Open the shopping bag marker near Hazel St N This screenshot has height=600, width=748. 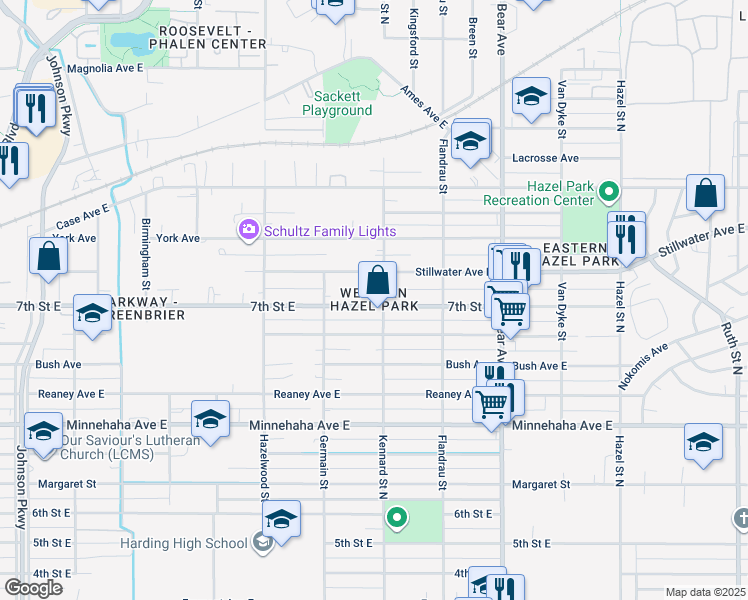pyautogui.click(x=705, y=195)
